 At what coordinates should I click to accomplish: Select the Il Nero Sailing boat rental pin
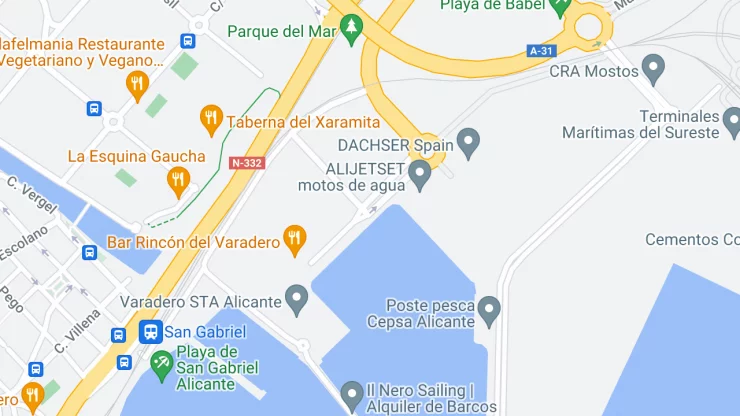click(351, 394)
